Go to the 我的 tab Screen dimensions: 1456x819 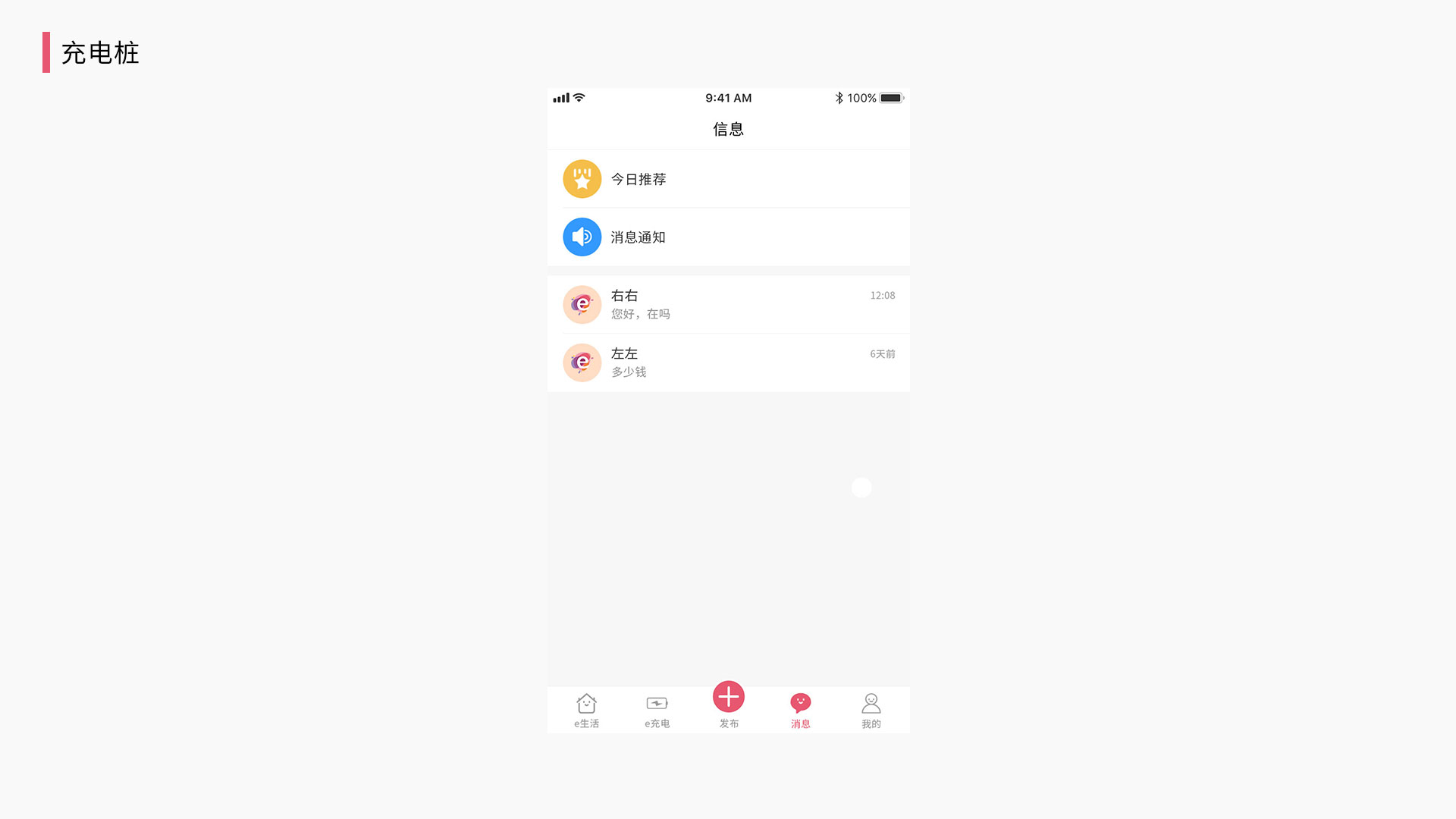[x=871, y=711]
